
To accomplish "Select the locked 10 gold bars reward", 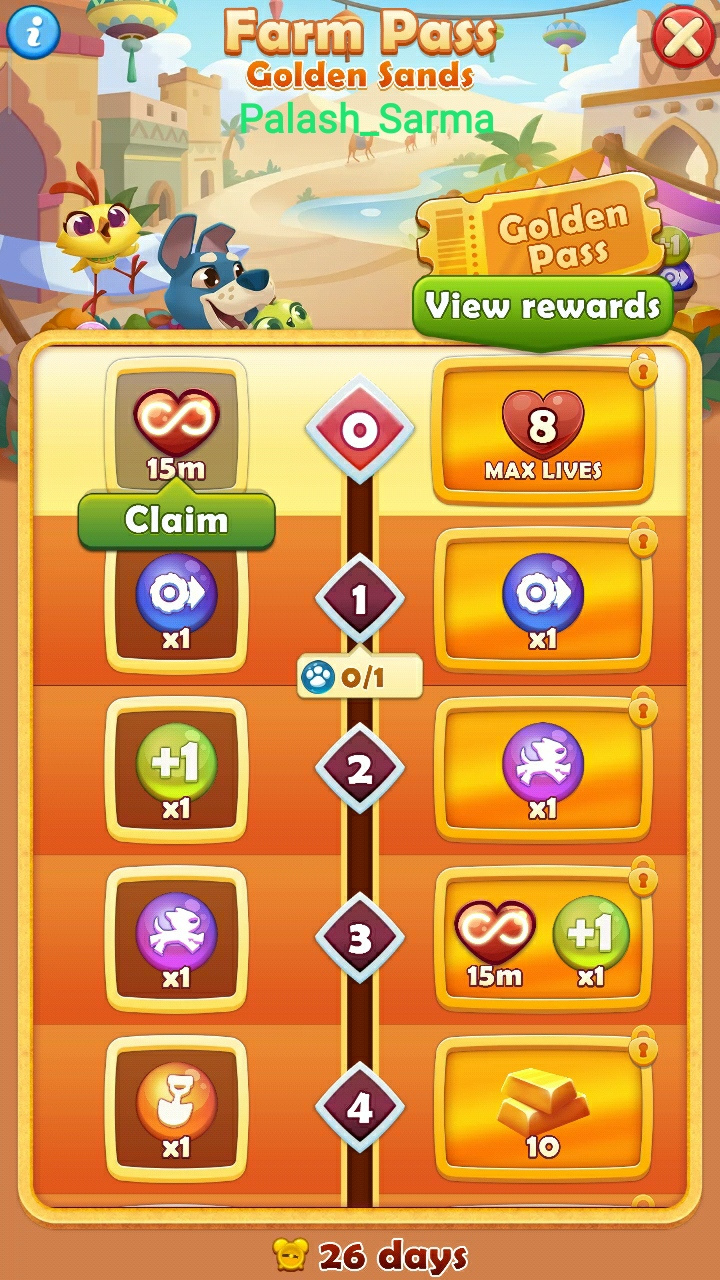I will point(543,1110).
